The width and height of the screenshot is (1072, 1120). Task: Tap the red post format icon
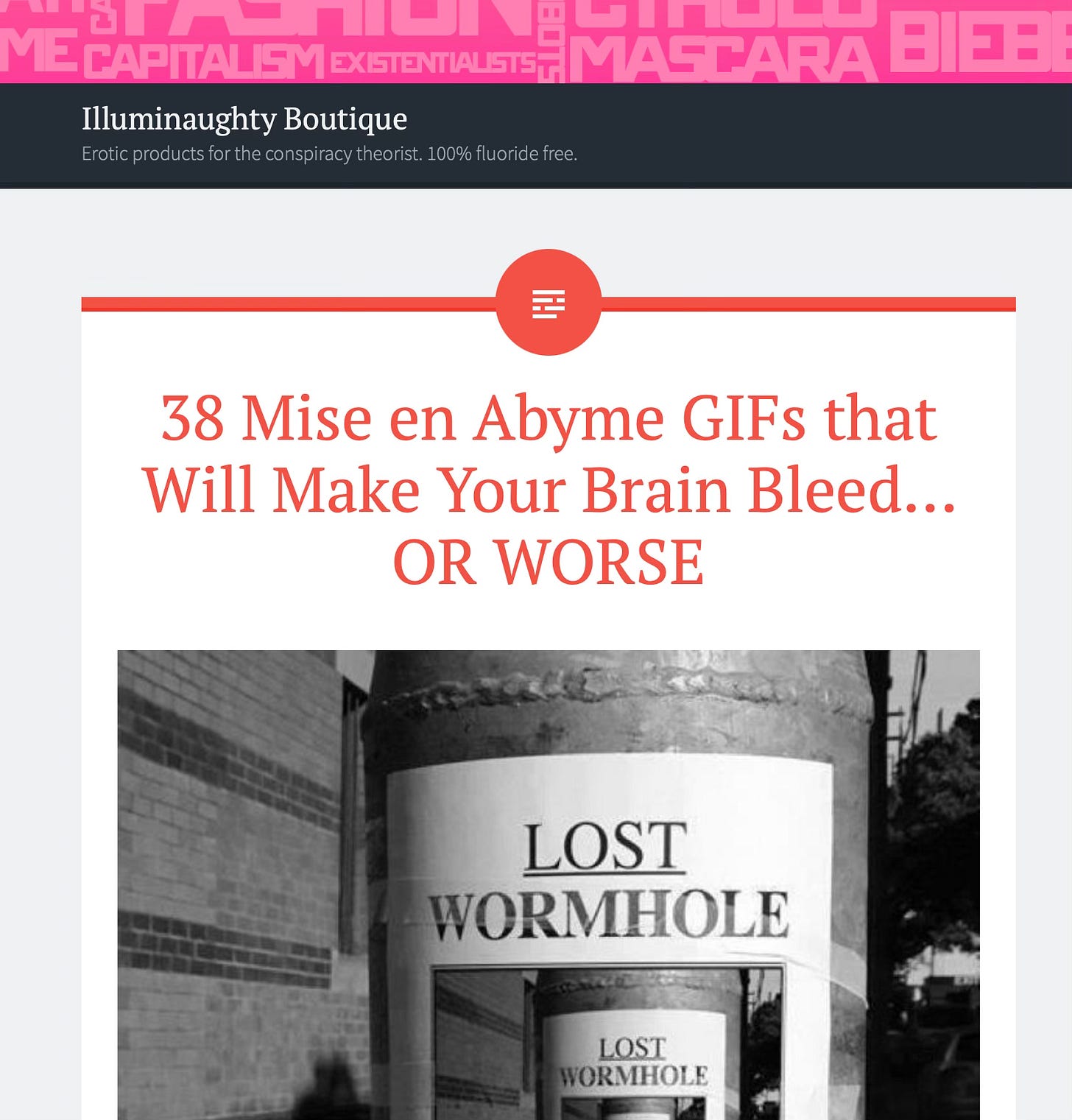tap(549, 303)
